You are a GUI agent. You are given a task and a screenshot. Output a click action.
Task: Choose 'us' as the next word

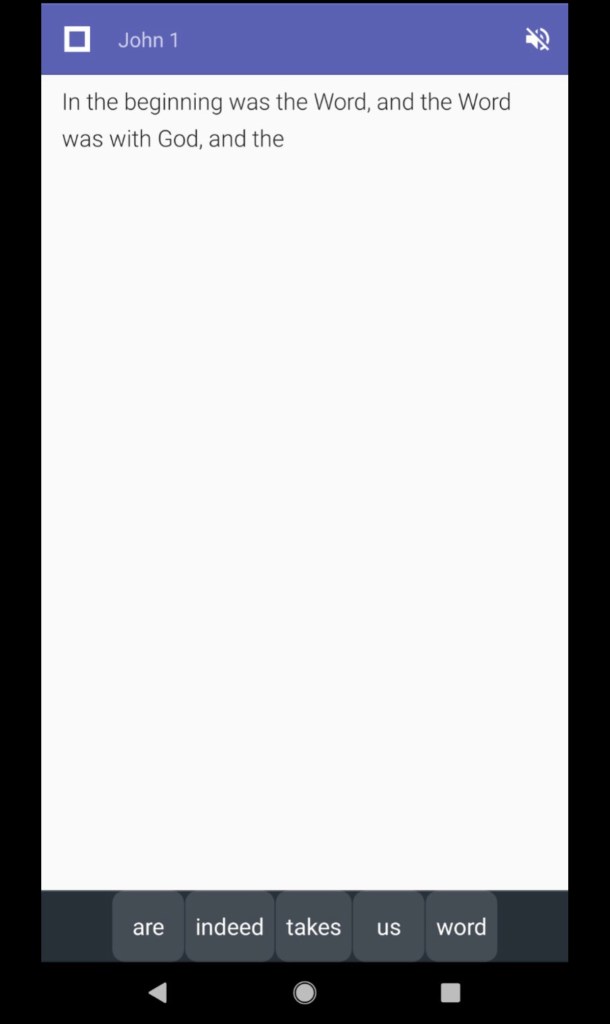click(x=388, y=927)
